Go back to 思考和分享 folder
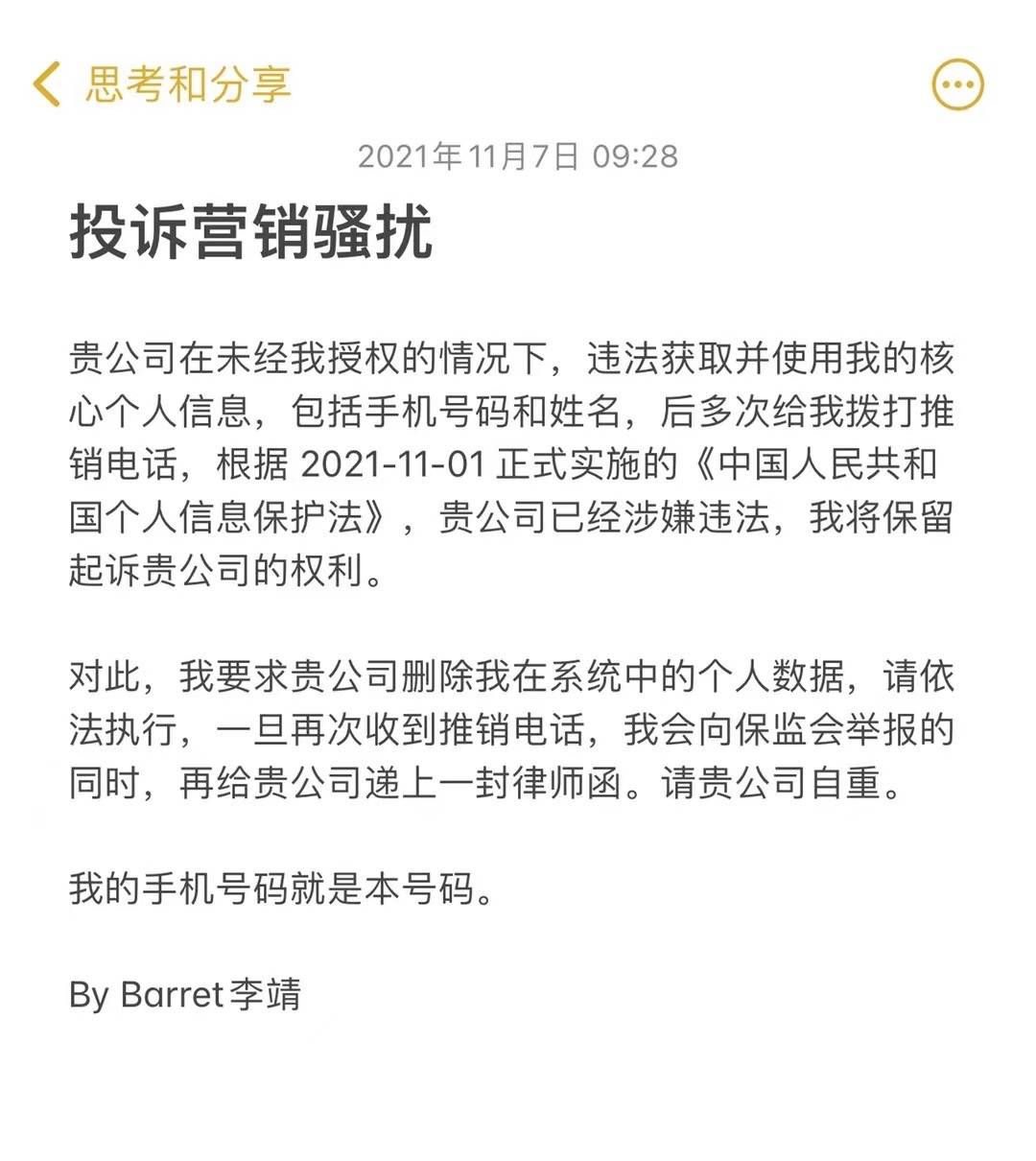 point(159,84)
